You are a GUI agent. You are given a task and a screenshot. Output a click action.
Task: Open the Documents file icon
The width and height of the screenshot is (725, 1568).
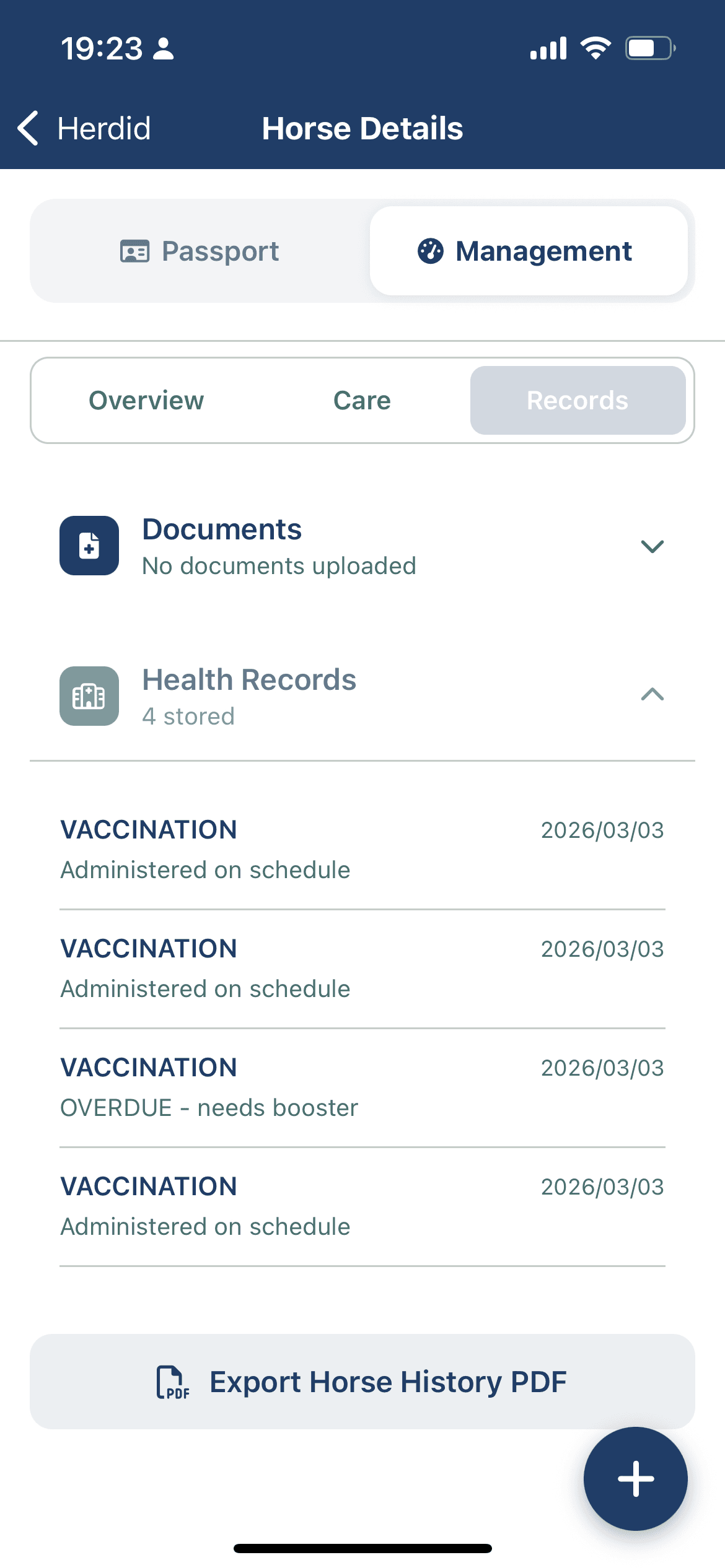coord(89,546)
